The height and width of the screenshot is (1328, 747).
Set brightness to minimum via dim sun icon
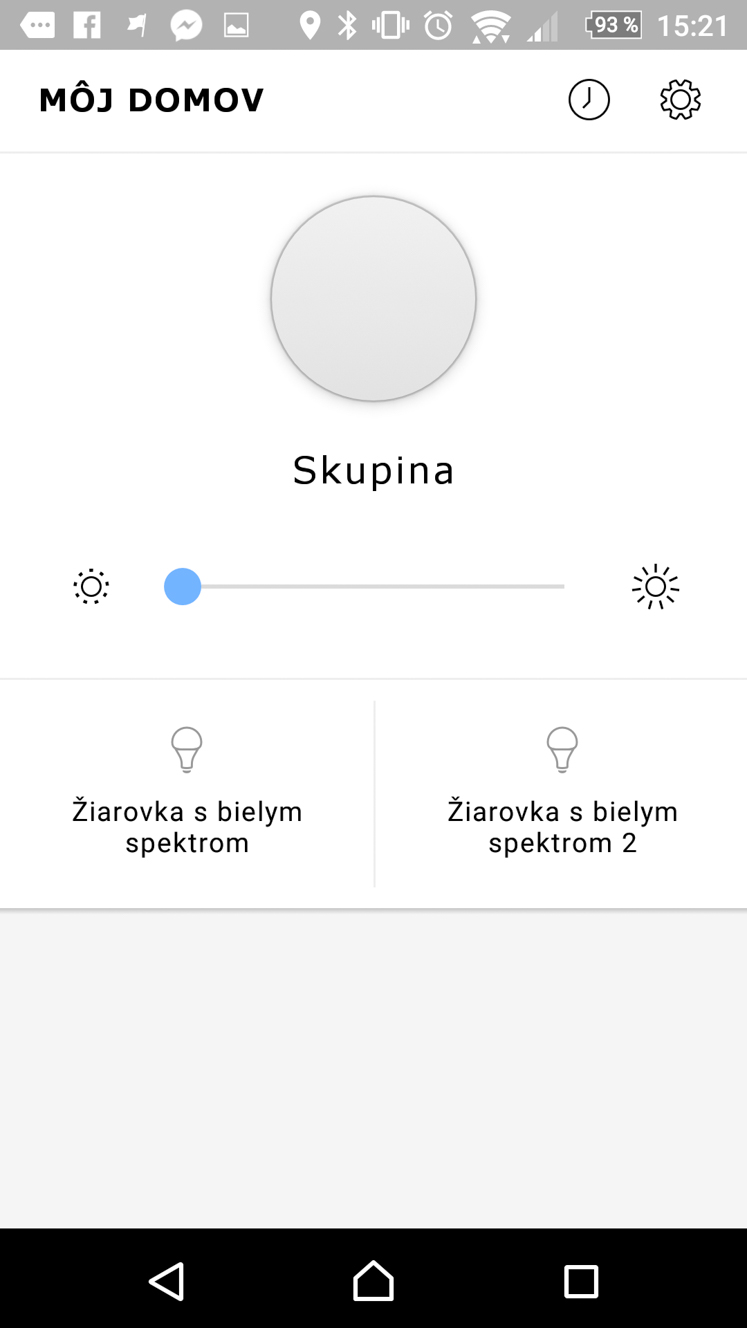tap(91, 586)
